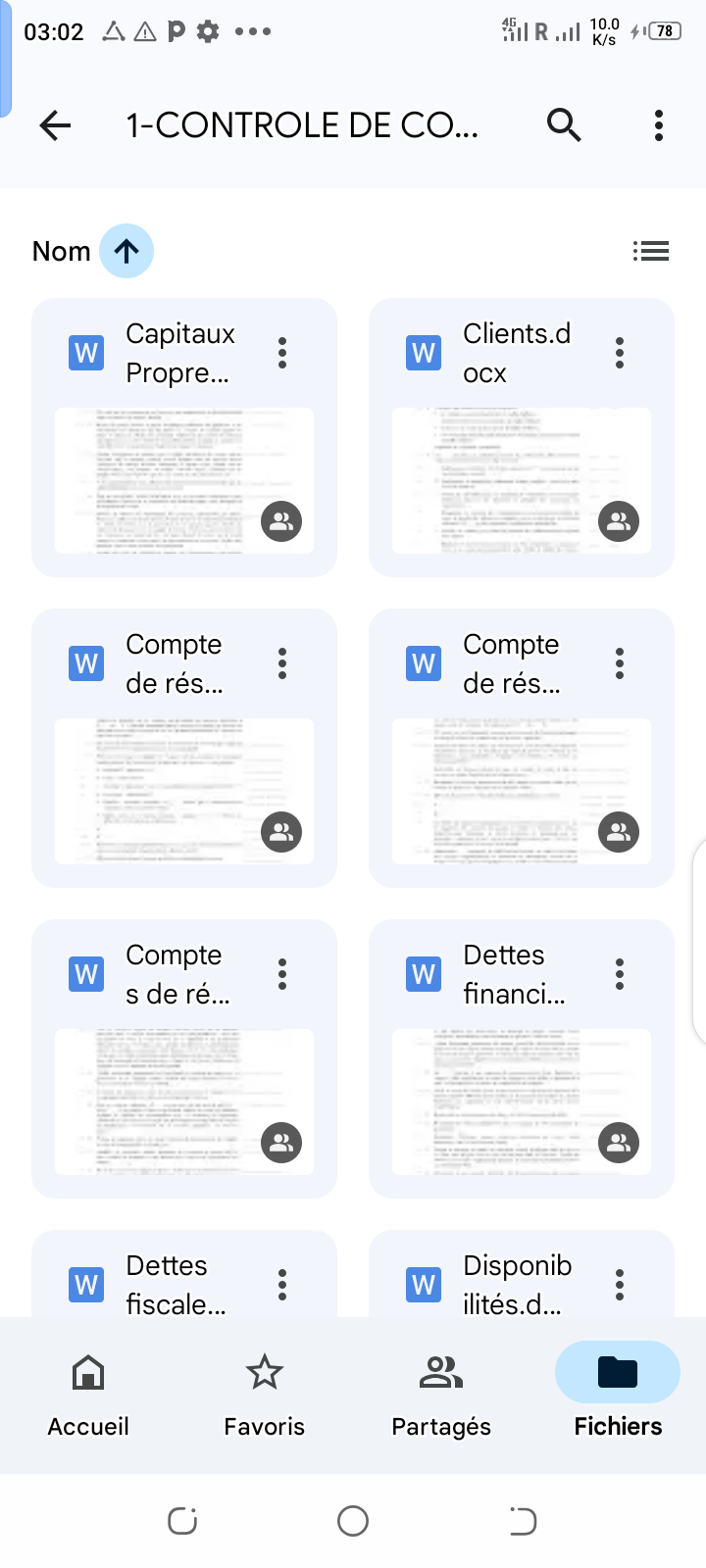Open search in the folder
The width and height of the screenshot is (706, 1568).
point(564,125)
